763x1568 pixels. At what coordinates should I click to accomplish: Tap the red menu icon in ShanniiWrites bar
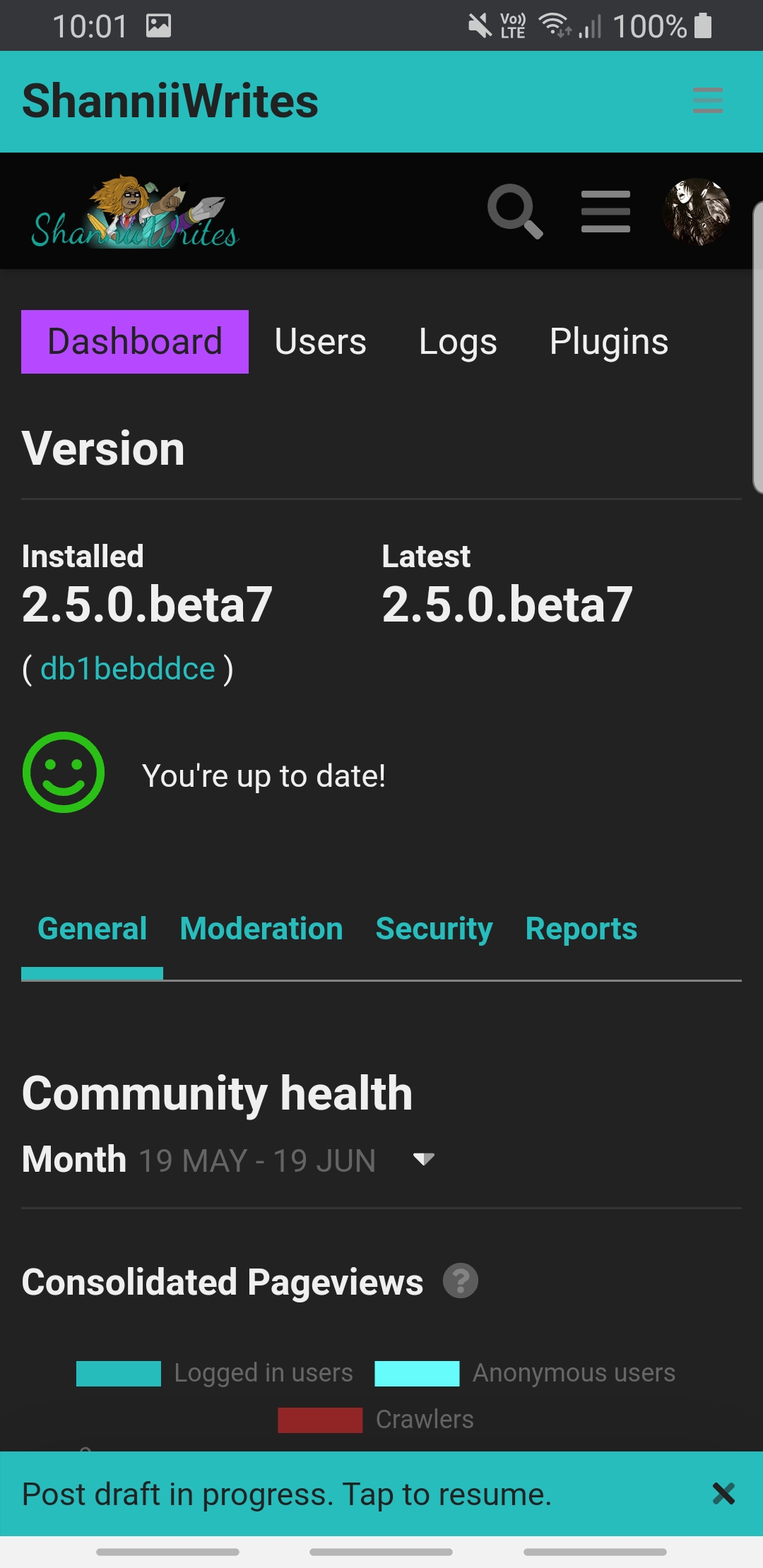click(707, 100)
